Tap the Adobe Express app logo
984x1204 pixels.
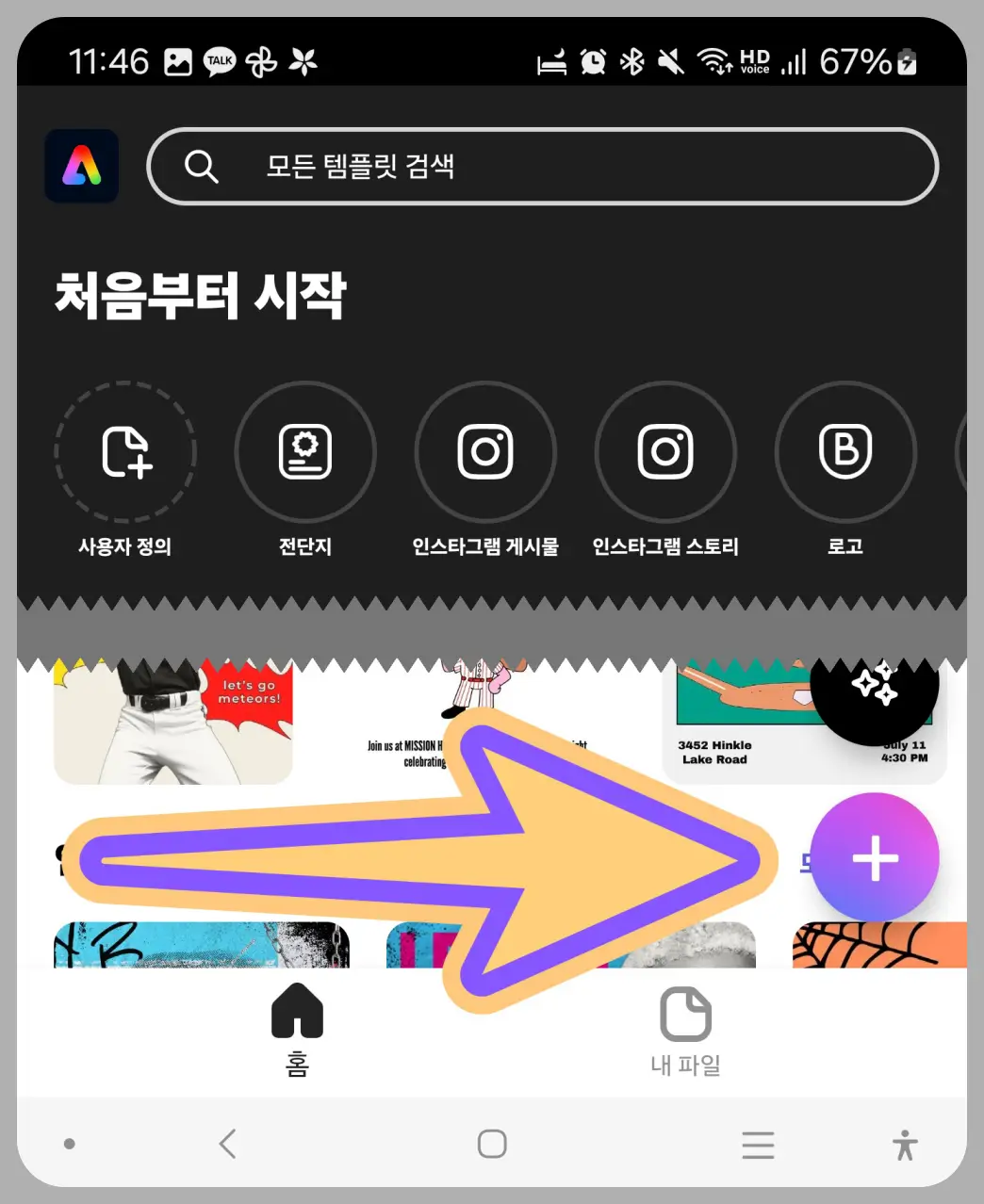pyautogui.click(x=81, y=166)
